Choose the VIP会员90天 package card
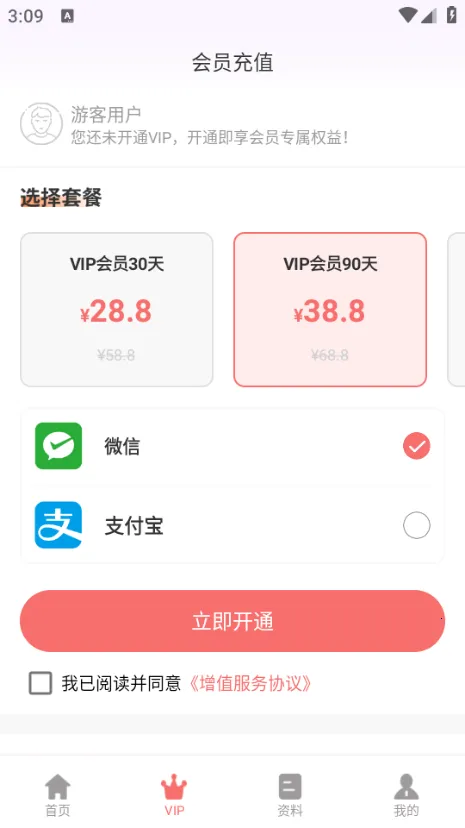The width and height of the screenshot is (465, 828). 330,309
